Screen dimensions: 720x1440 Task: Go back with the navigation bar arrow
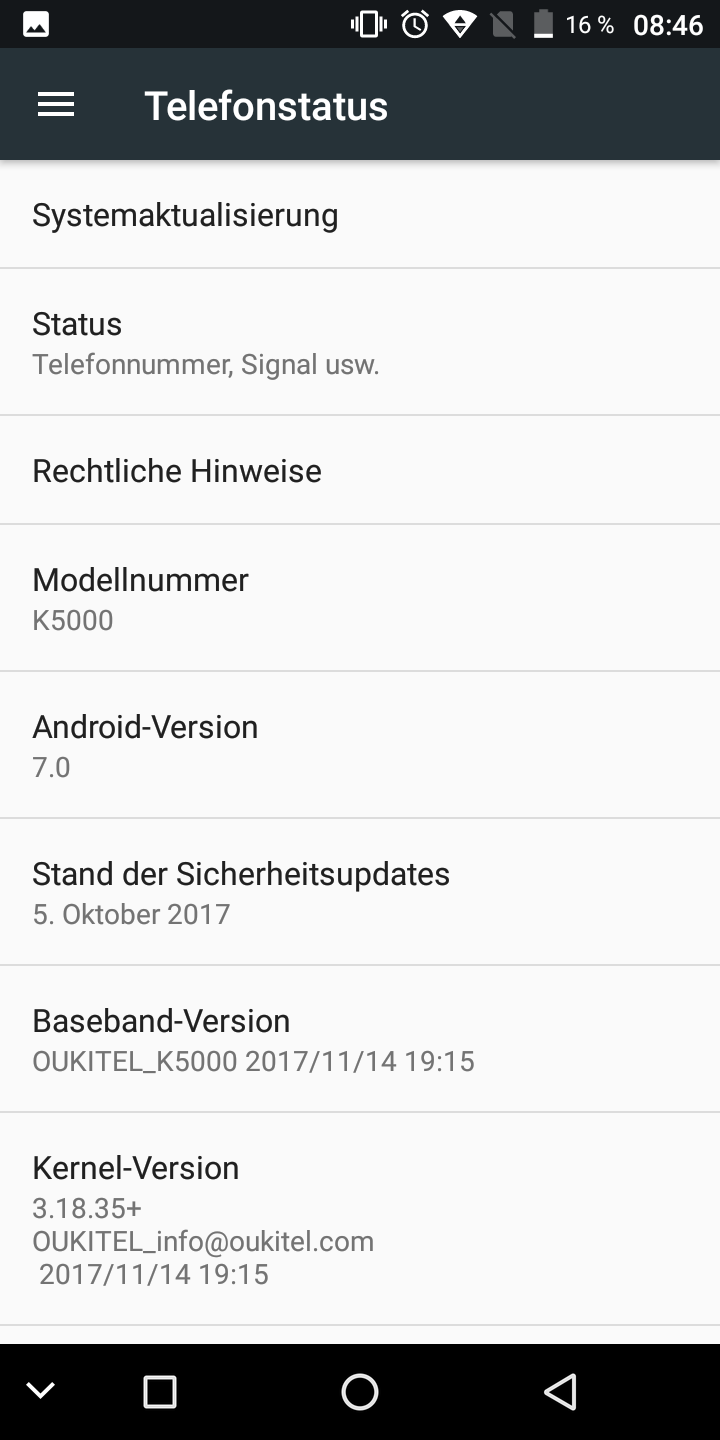(x=560, y=1391)
